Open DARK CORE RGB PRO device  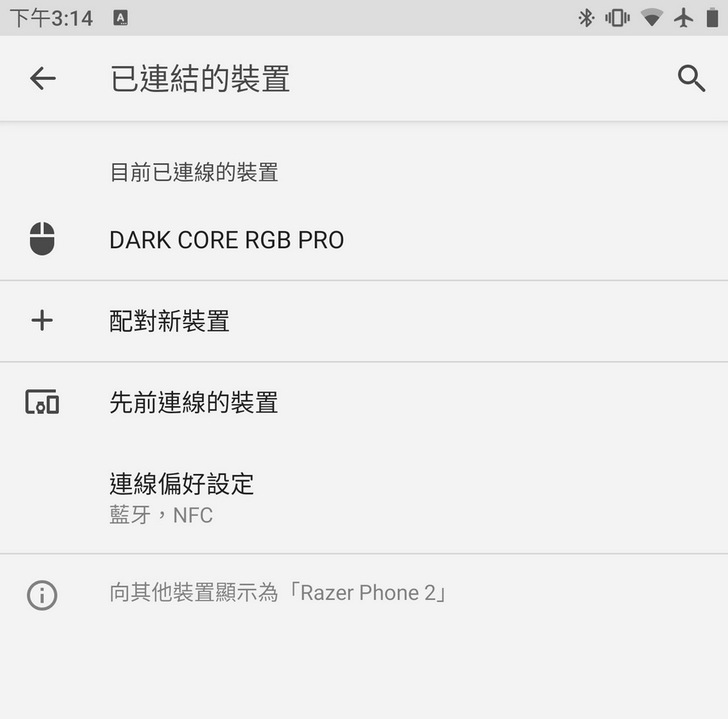coord(227,240)
